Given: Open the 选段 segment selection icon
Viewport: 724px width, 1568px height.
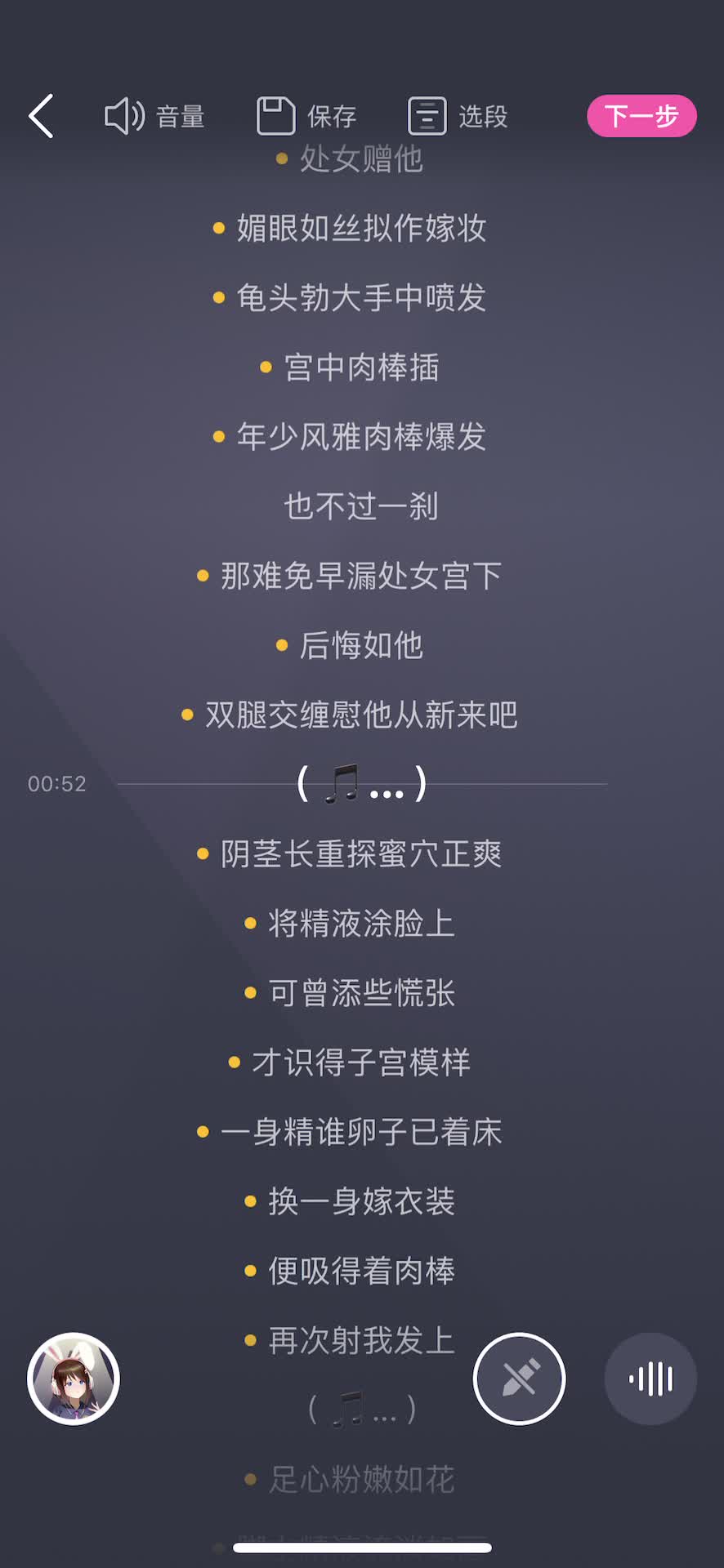Looking at the screenshot, I should [426, 115].
